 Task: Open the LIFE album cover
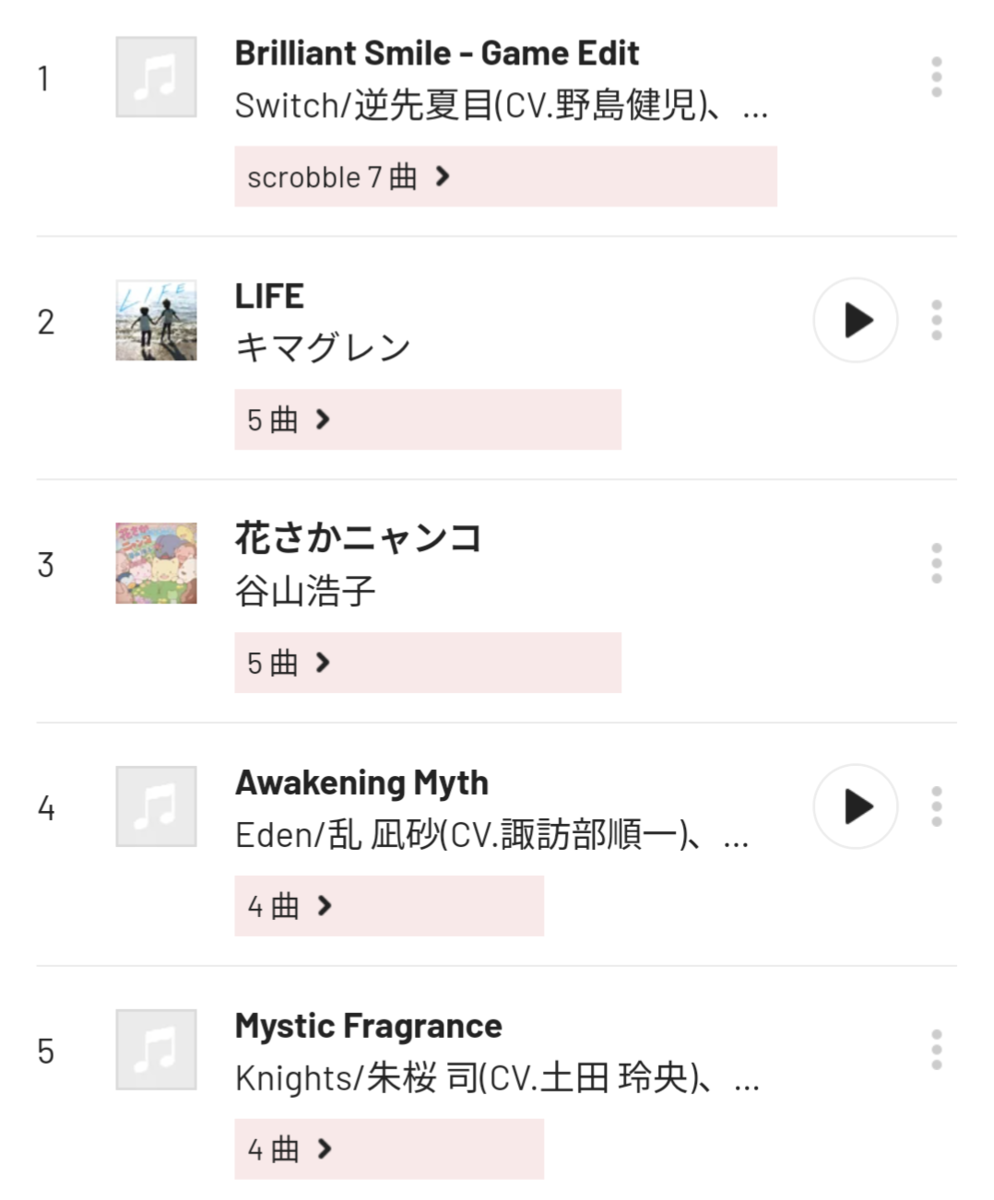(x=156, y=320)
